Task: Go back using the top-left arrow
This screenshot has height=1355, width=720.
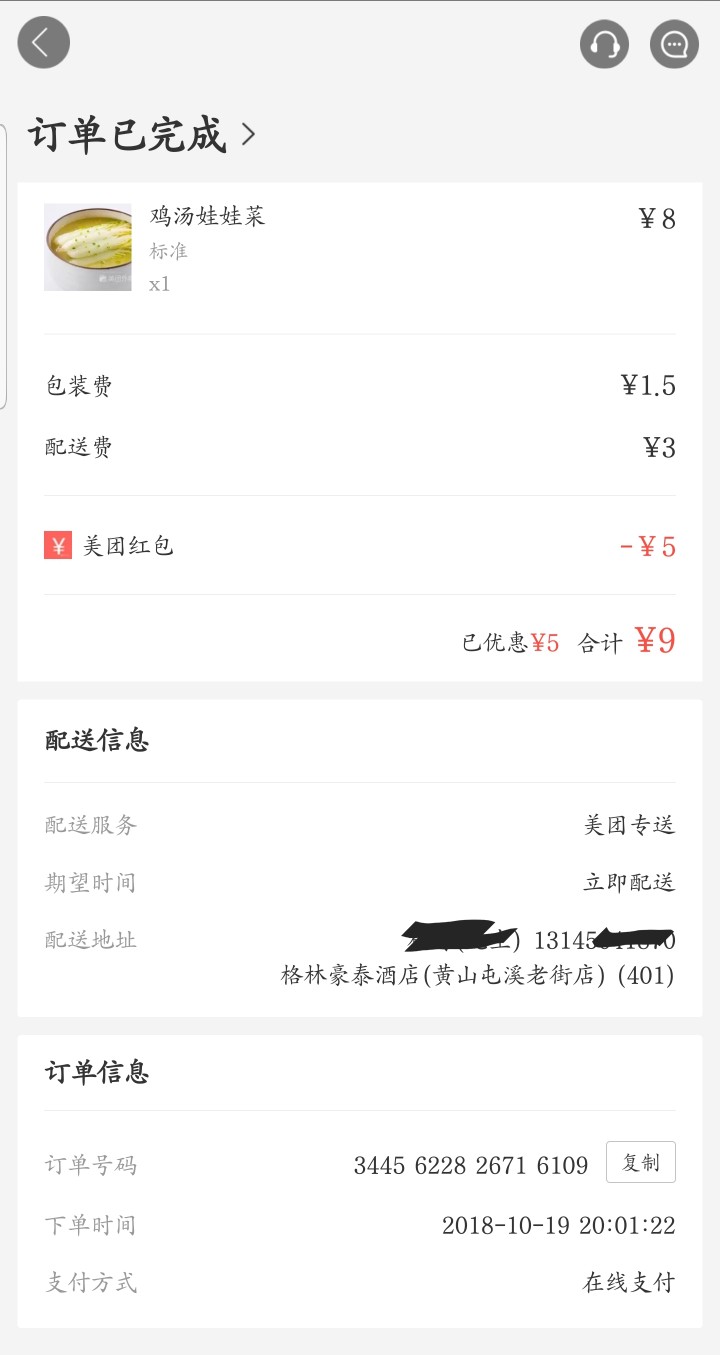Action: [x=43, y=43]
